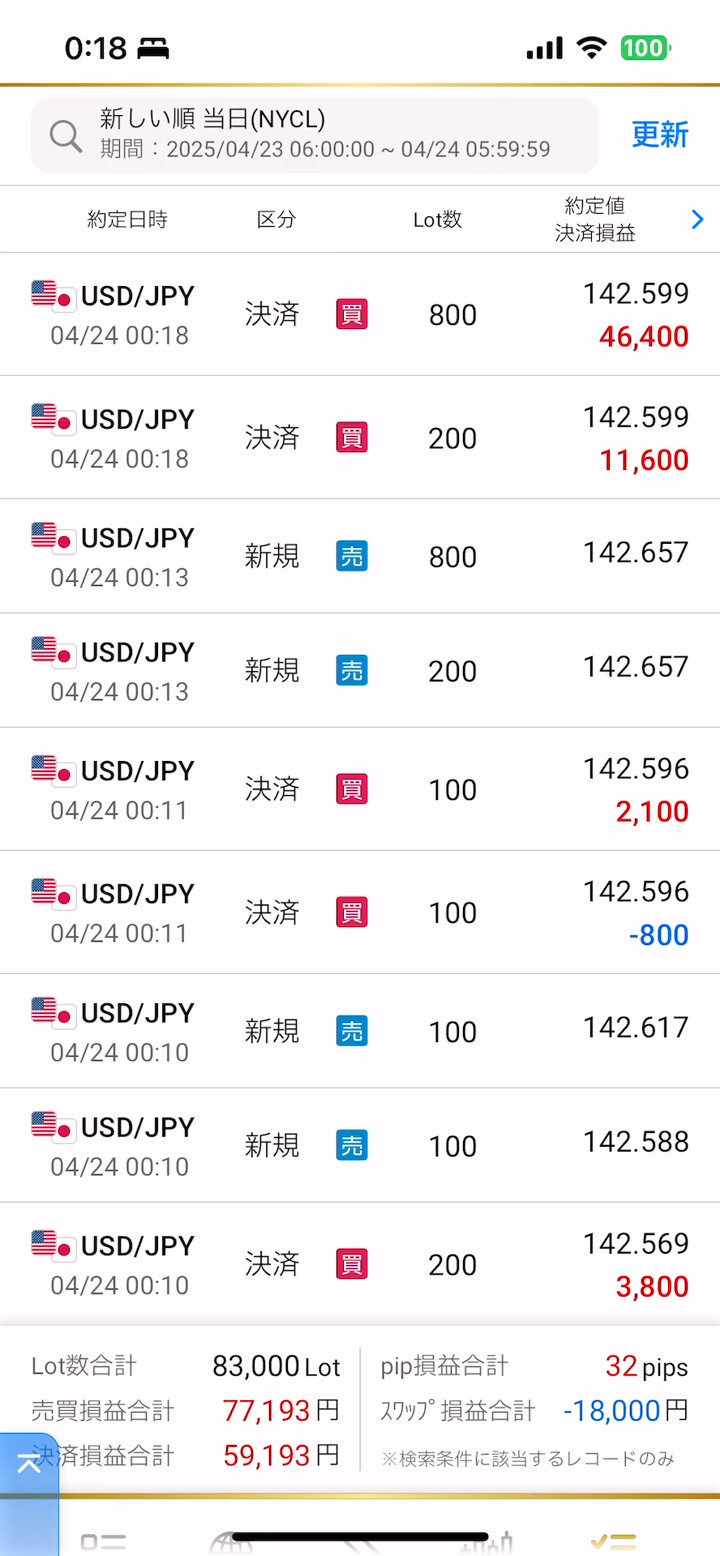Open the 800 Lot 決済 trade with 46,400 profit

click(360, 314)
